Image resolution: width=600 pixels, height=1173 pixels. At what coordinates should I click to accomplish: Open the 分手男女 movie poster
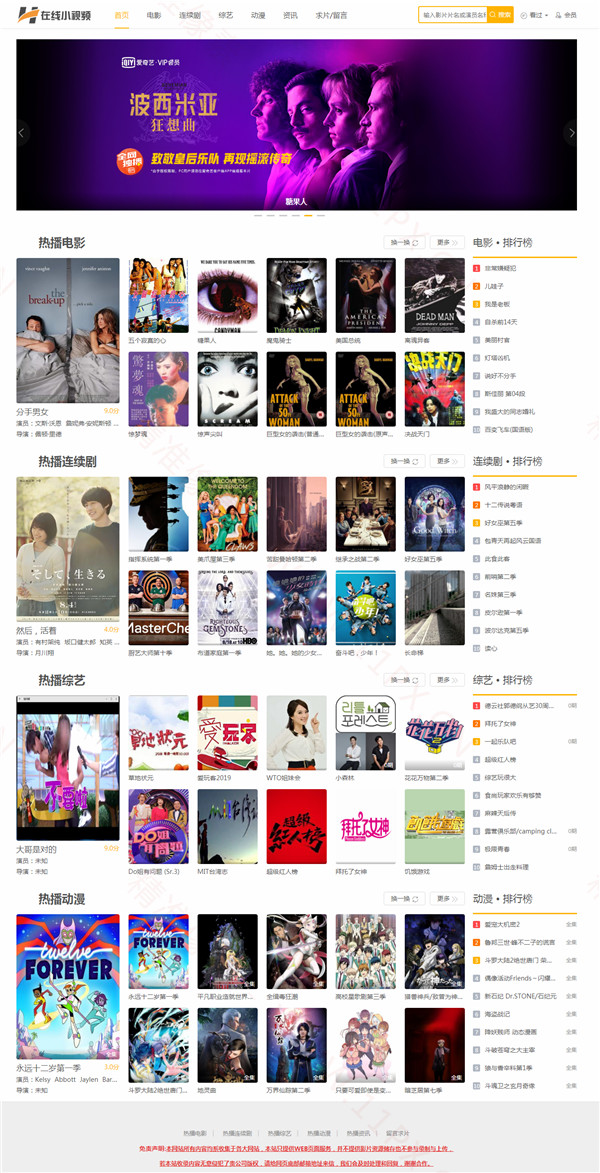(x=67, y=331)
